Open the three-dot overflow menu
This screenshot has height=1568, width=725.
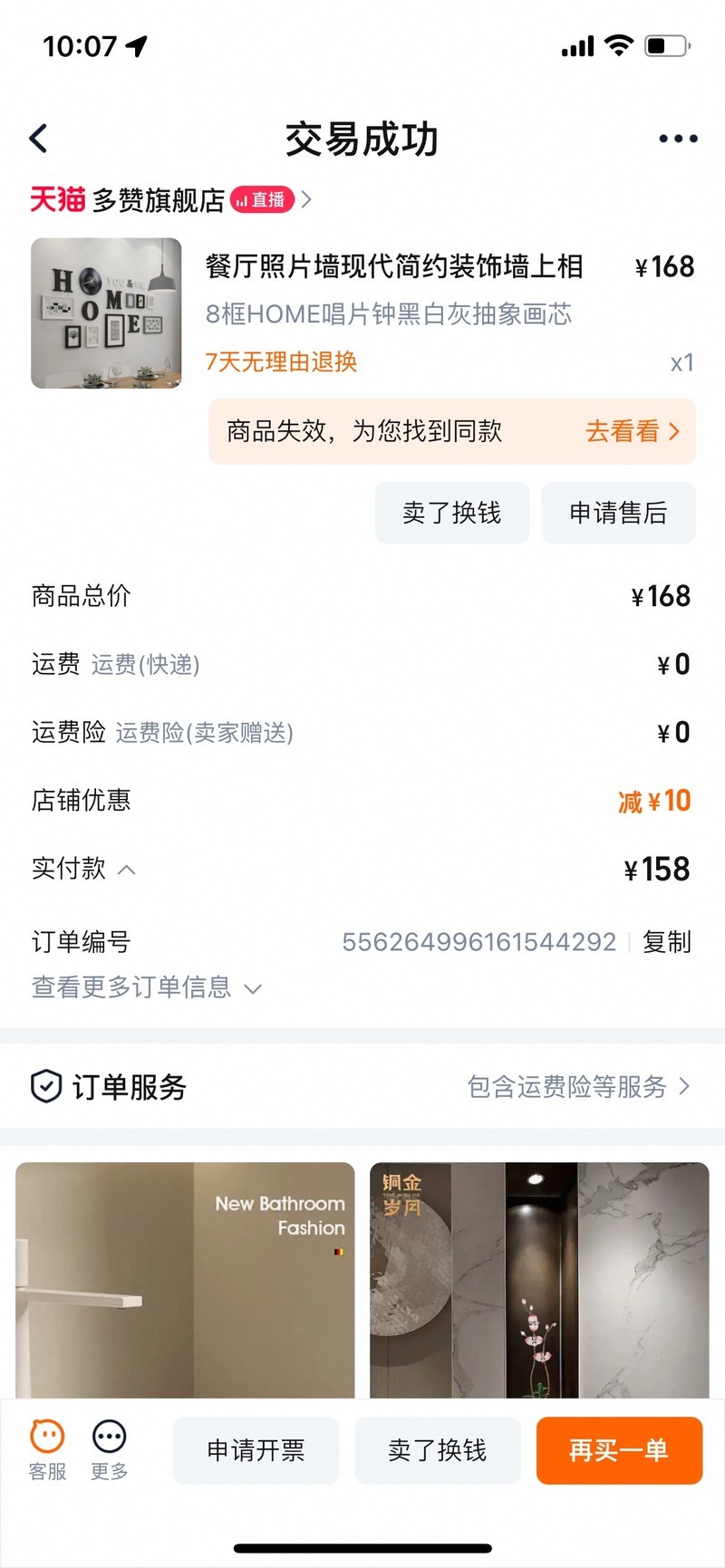pos(678,139)
